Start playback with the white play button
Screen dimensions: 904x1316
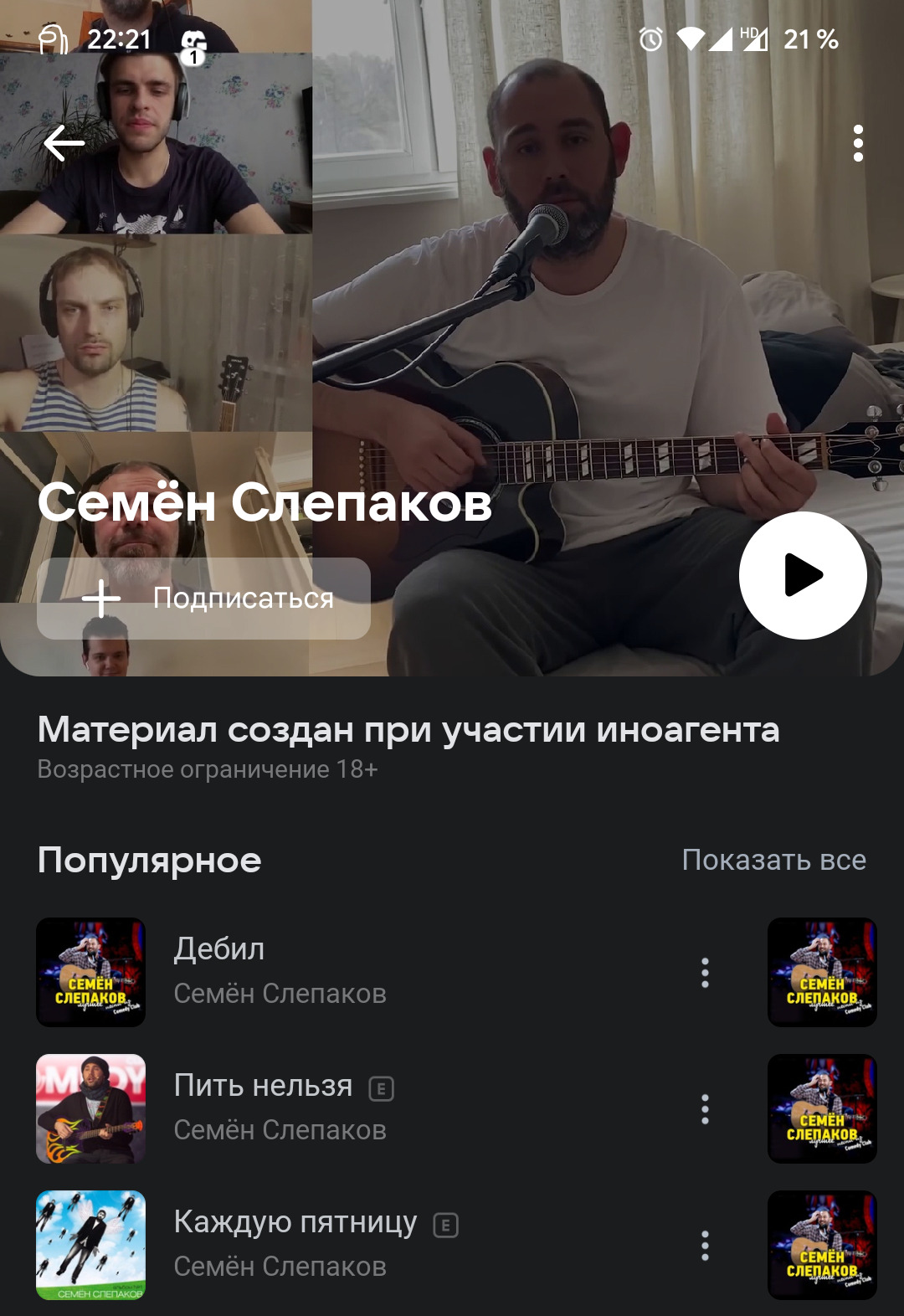803,576
